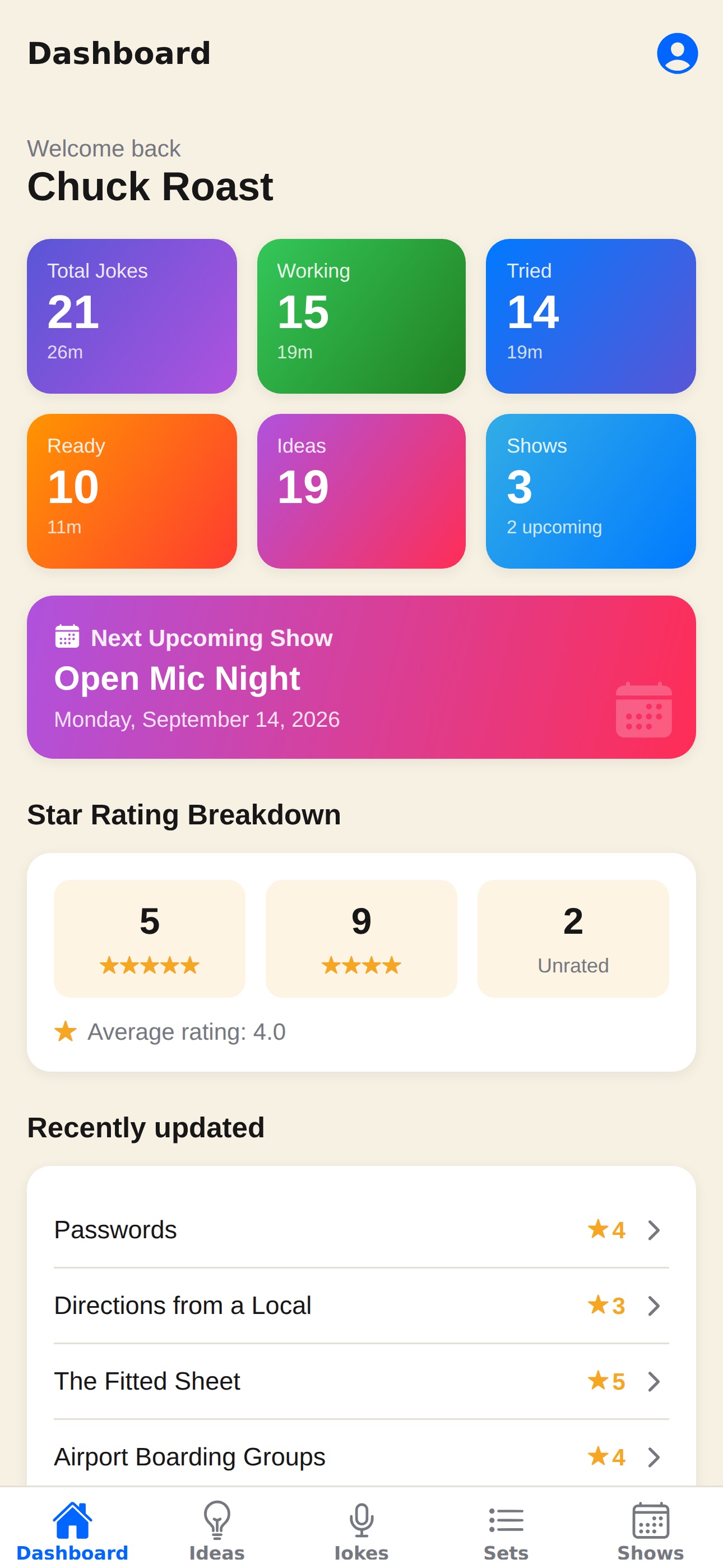
Task: Show the Unrated jokes tile
Action: pyautogui.click(x=573, y=938)
